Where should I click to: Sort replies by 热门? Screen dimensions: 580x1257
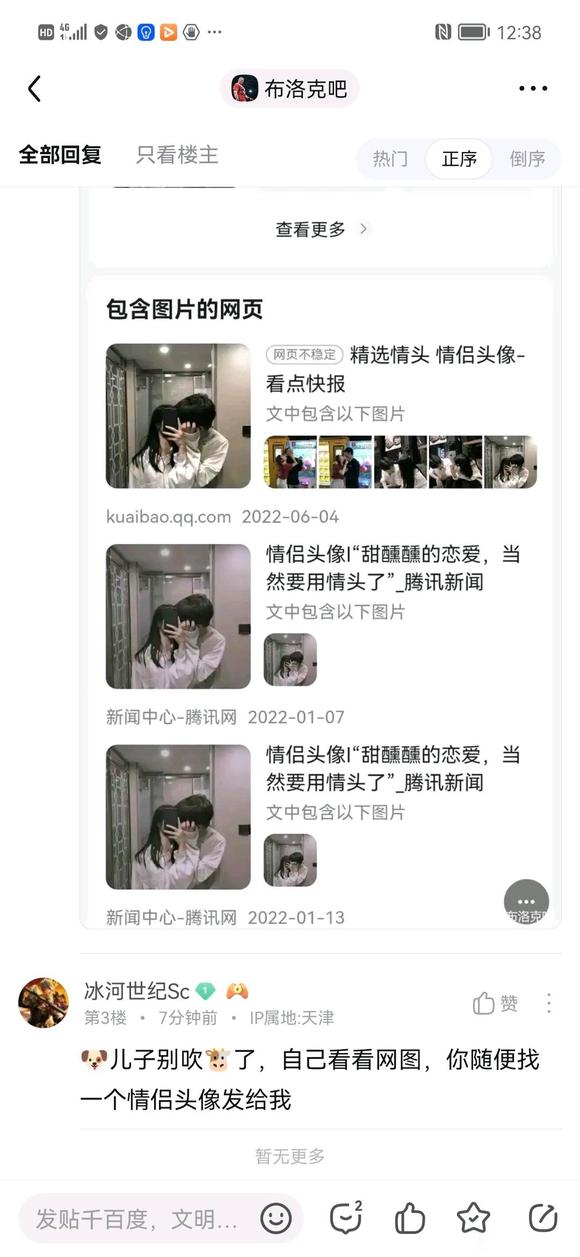[x=390, y=159]
